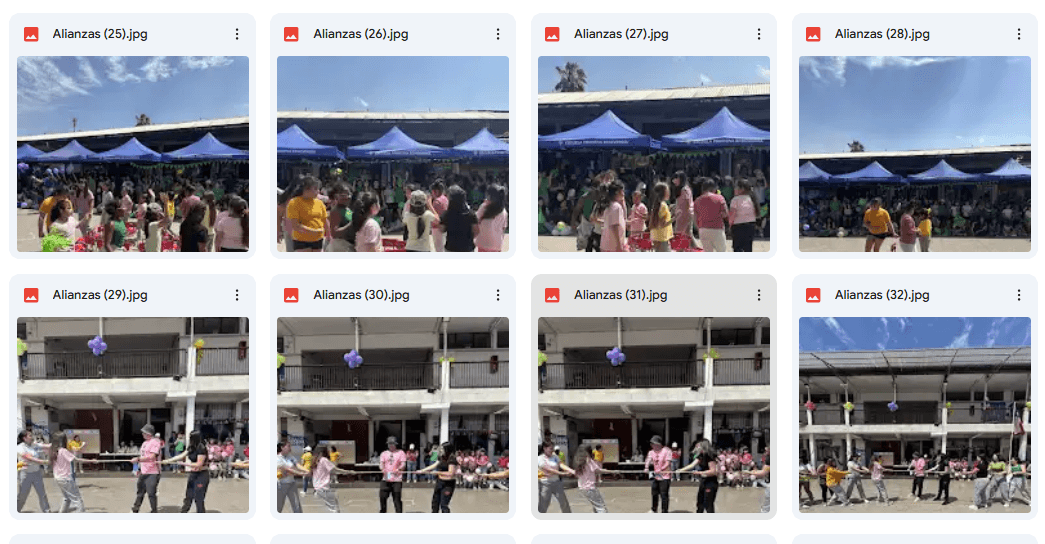Open more options for Alianzas (25).jpg
The height and width of the screenshot is (544, 1045).
tap(237, 34)
